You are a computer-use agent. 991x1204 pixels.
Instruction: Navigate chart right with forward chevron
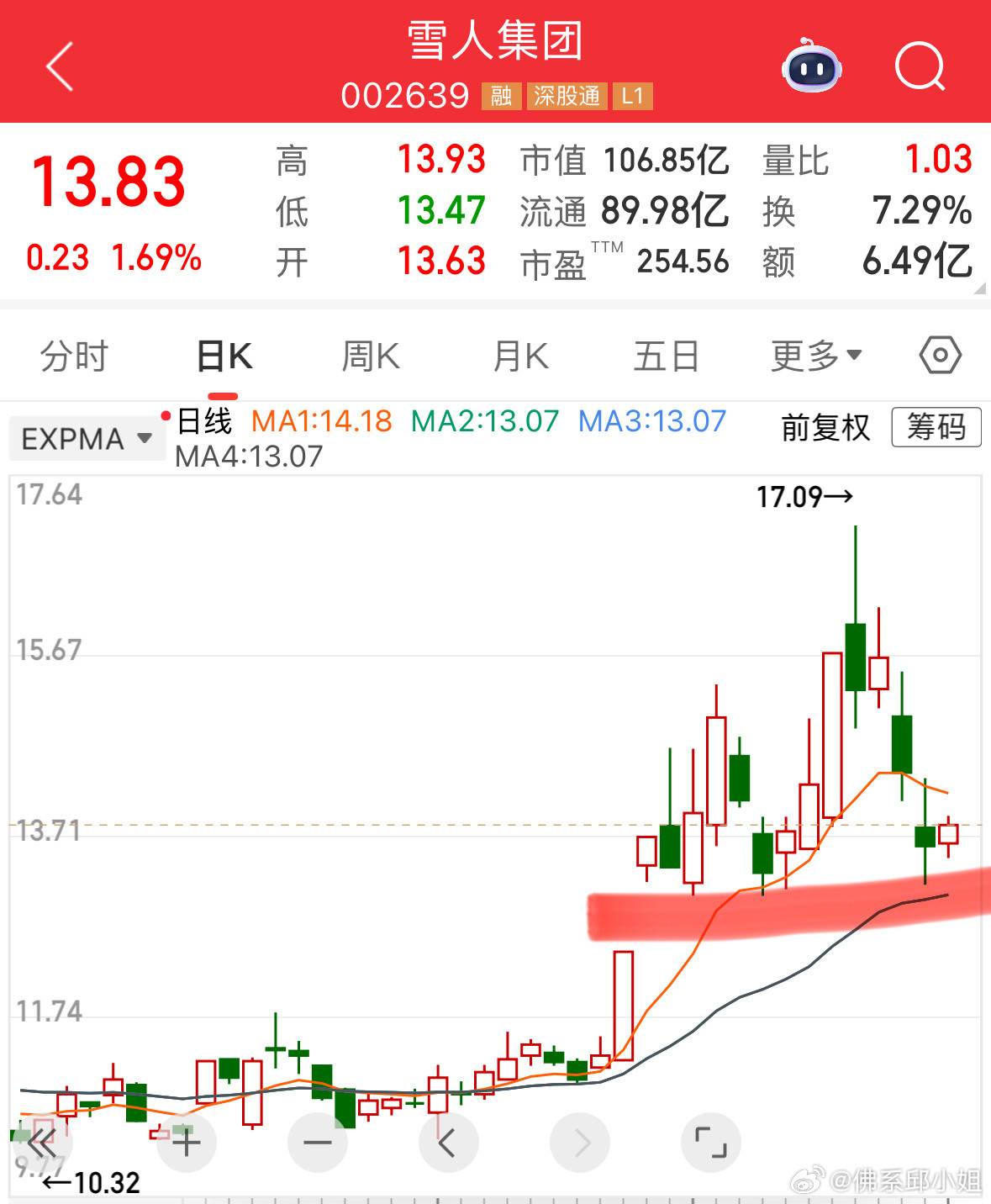click(x=579, y=1143)
